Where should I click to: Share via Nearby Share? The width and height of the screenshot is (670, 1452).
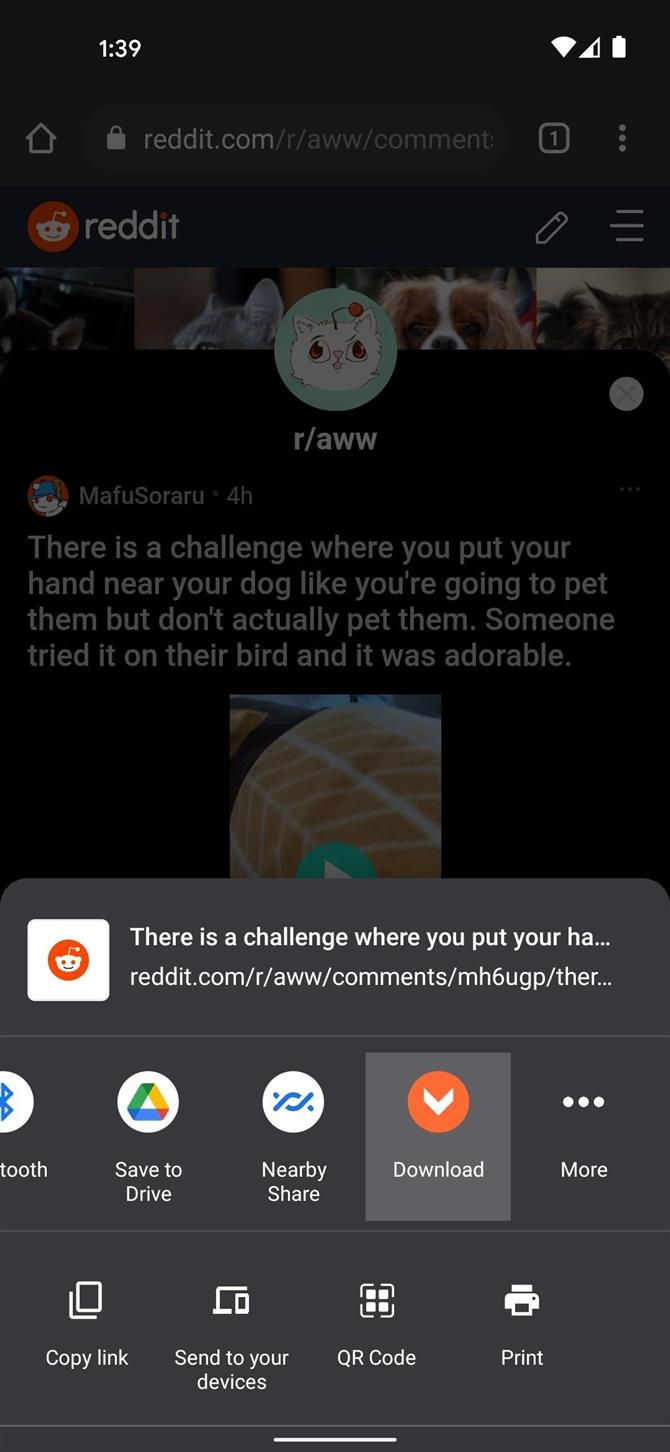click(x=293, y=1135)
